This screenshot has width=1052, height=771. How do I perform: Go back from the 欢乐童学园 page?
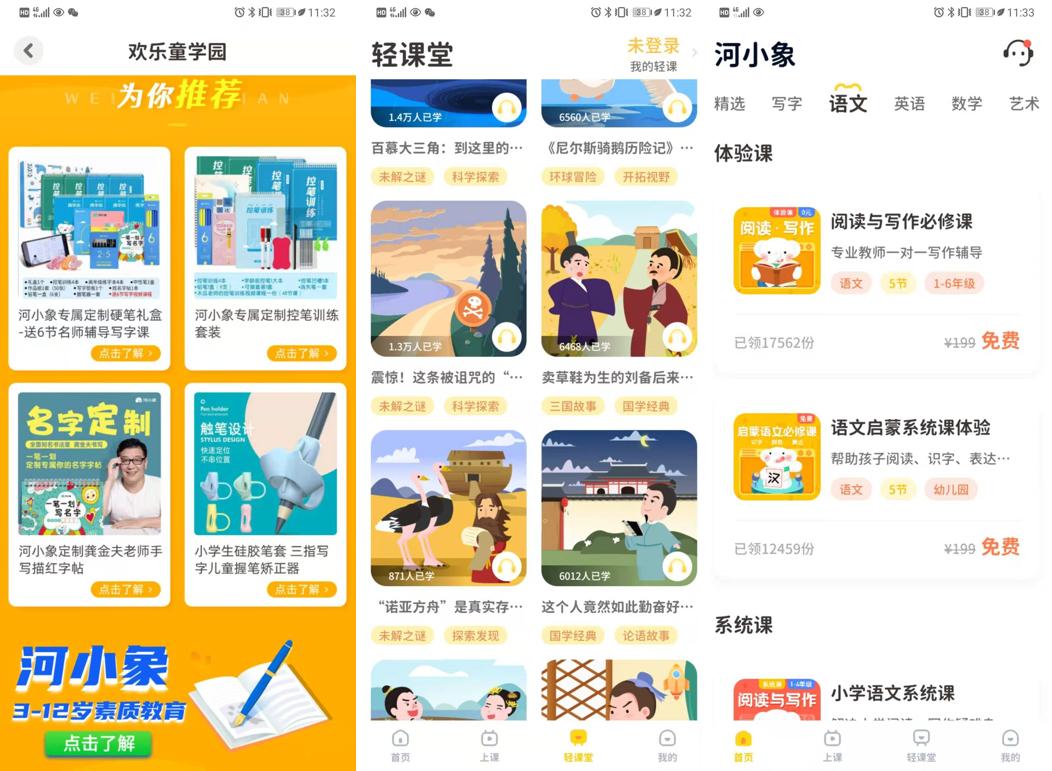pyautogui.click(x=29, y=50)
